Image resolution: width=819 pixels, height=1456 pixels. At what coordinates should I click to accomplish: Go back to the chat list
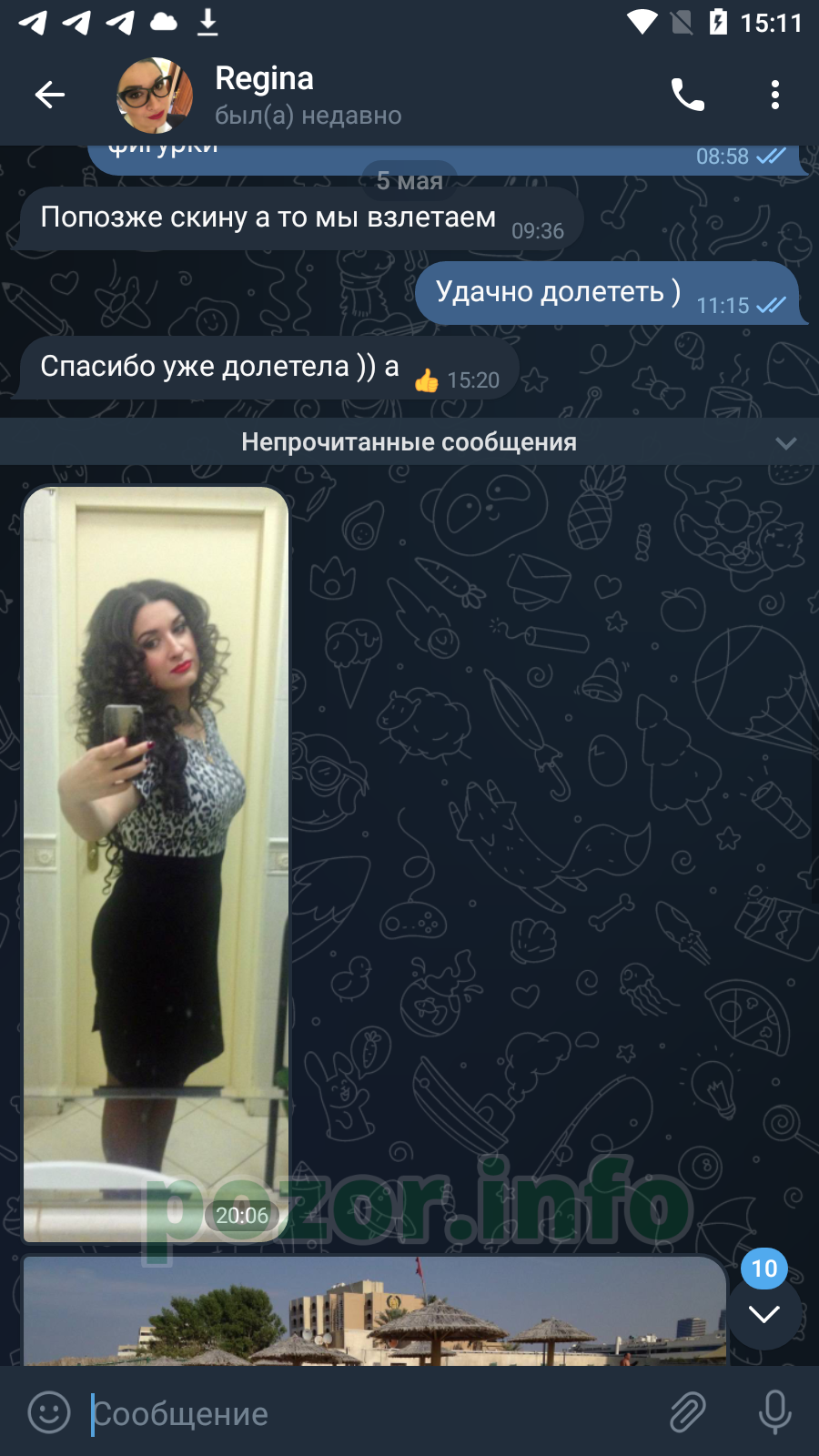(50, 95)
